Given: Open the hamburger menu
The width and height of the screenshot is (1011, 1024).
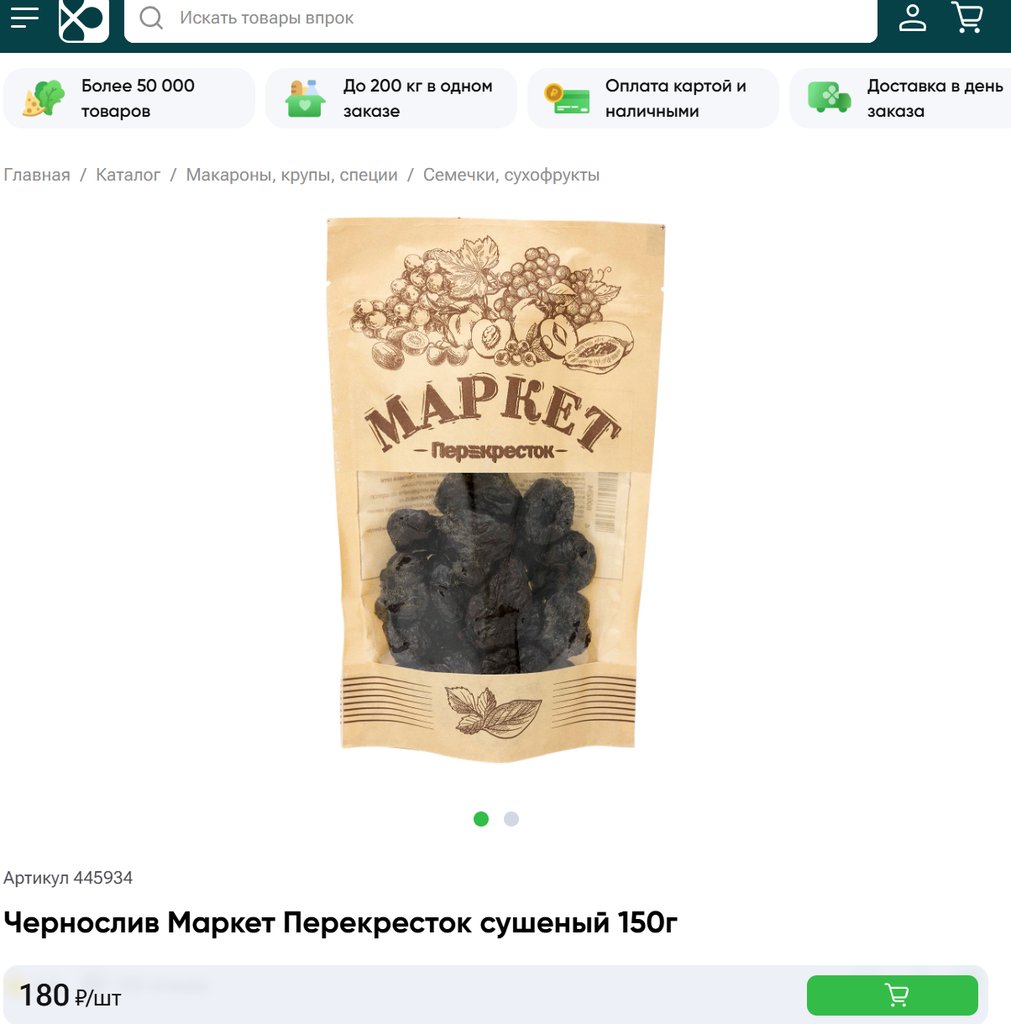Looking at the screenshot, I should tap(25, 17).
